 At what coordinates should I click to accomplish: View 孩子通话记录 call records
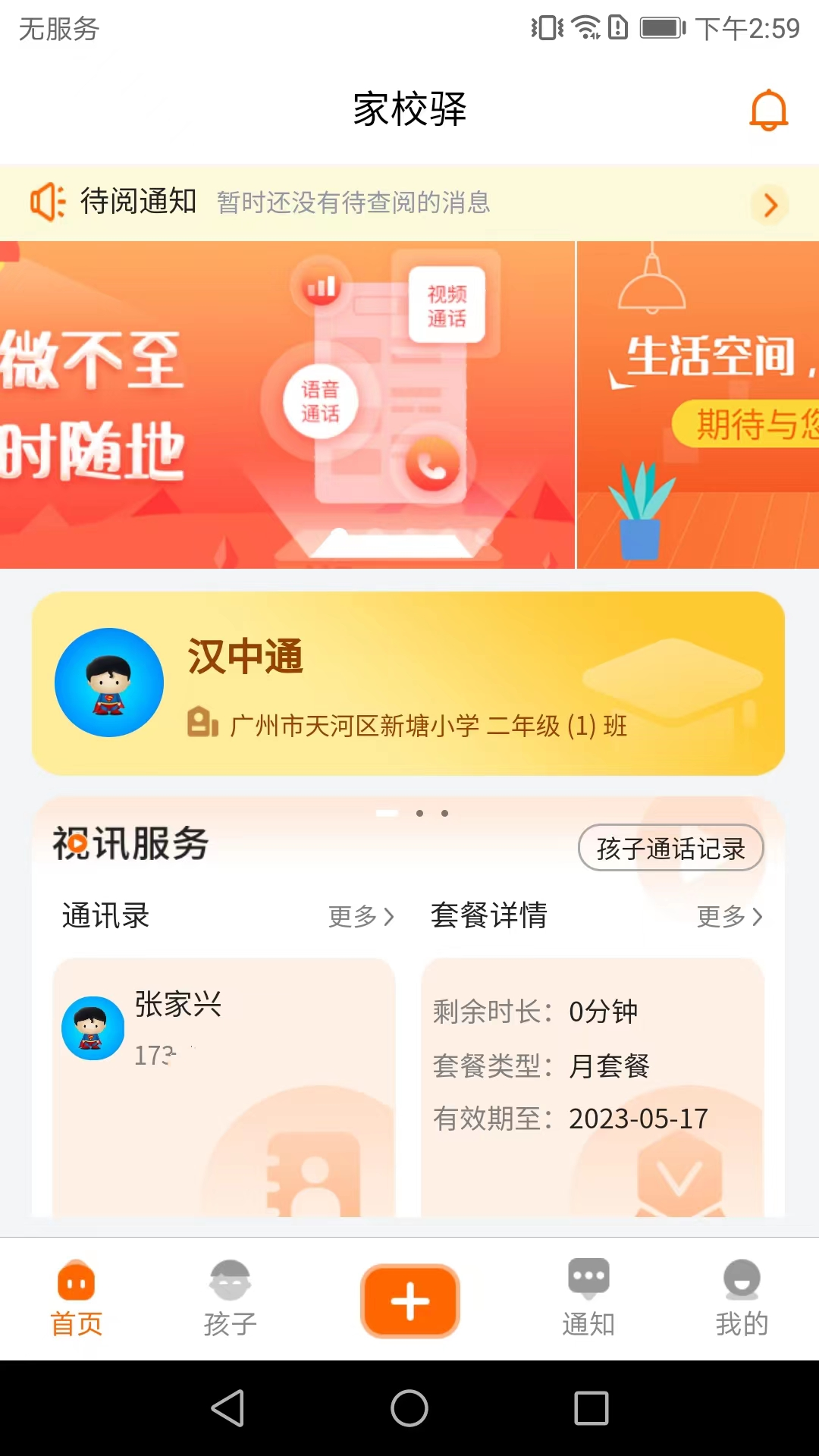coord(670,848)
